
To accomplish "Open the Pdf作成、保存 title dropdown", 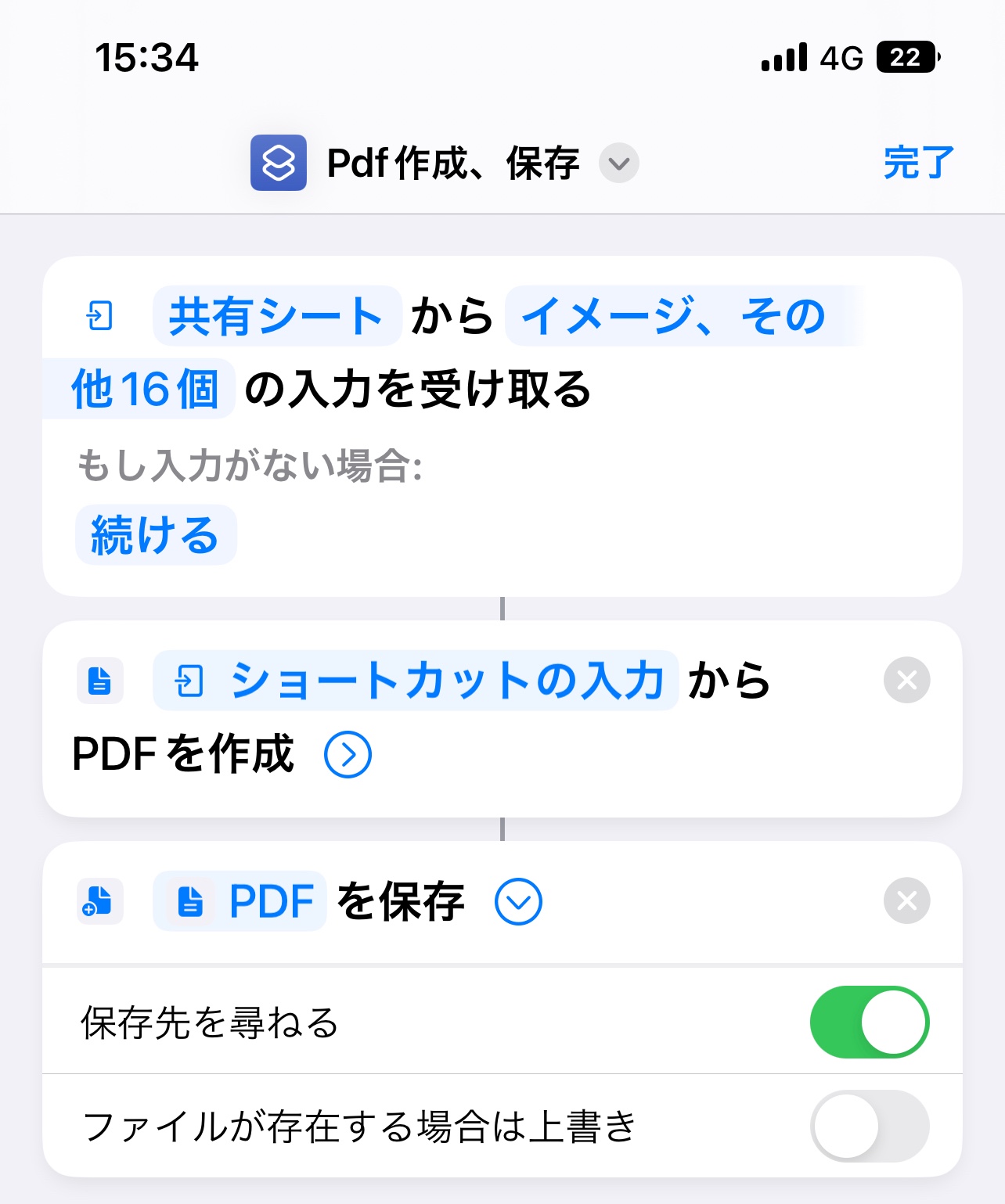I will click(618, 164).
